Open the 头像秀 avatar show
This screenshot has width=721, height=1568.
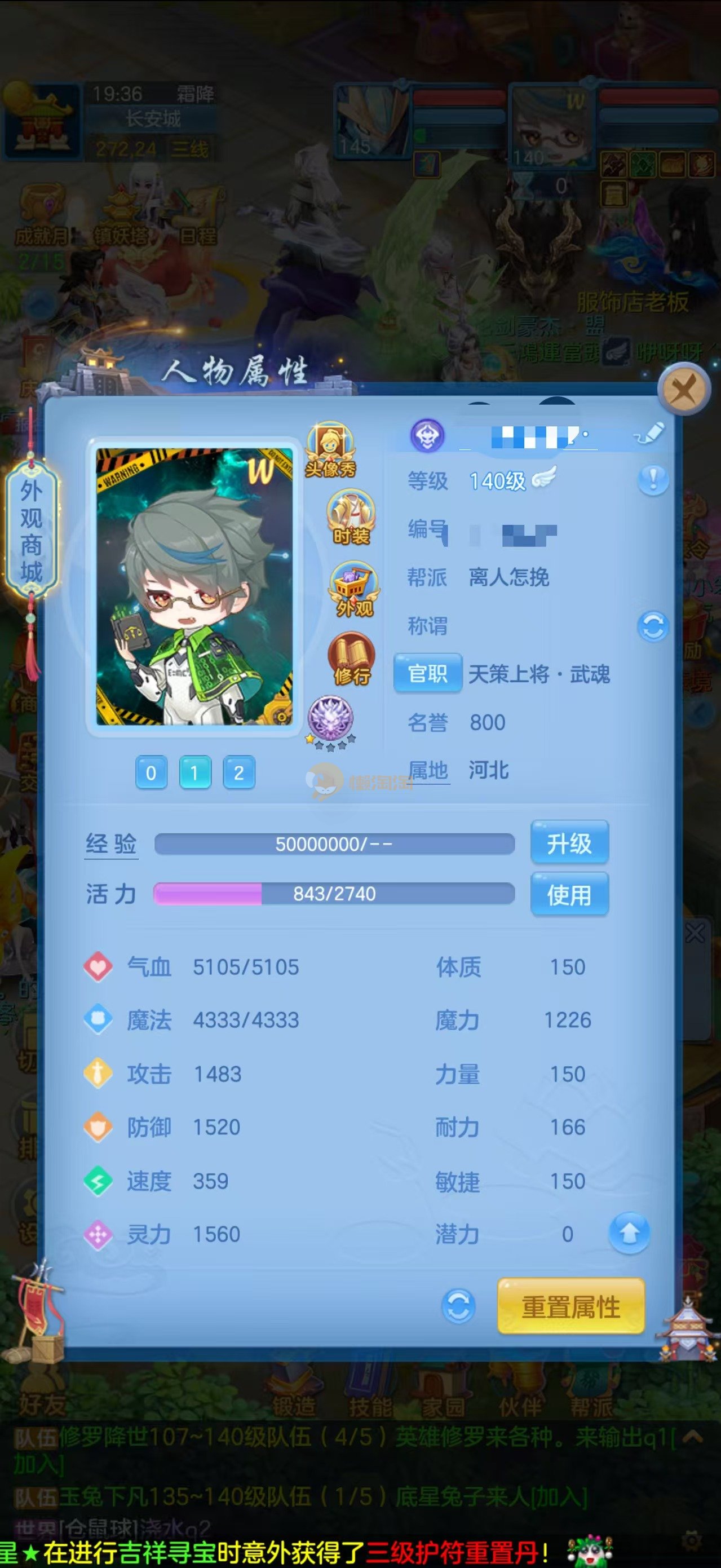pyautogui.click(x=330, y=449)
